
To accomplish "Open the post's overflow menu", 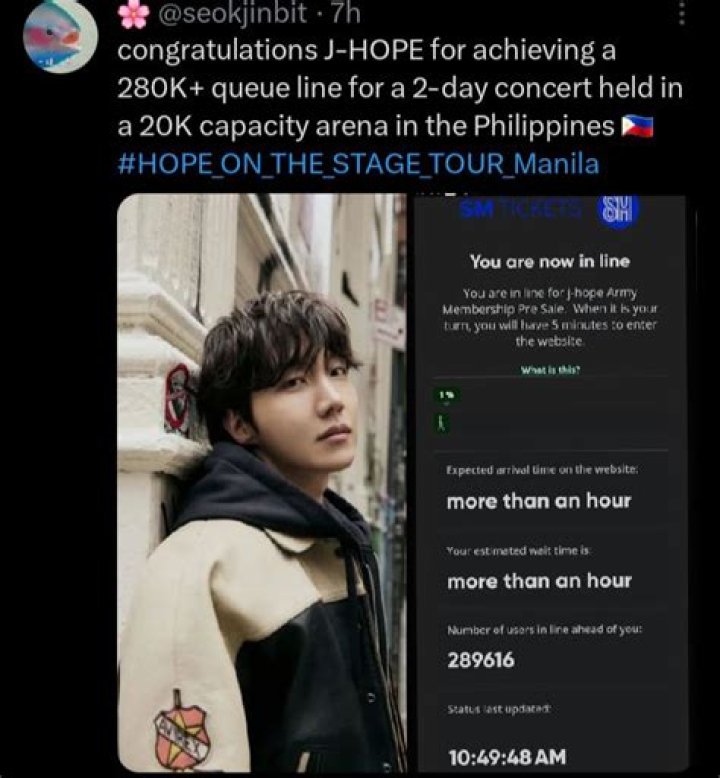I will (682, 14).
